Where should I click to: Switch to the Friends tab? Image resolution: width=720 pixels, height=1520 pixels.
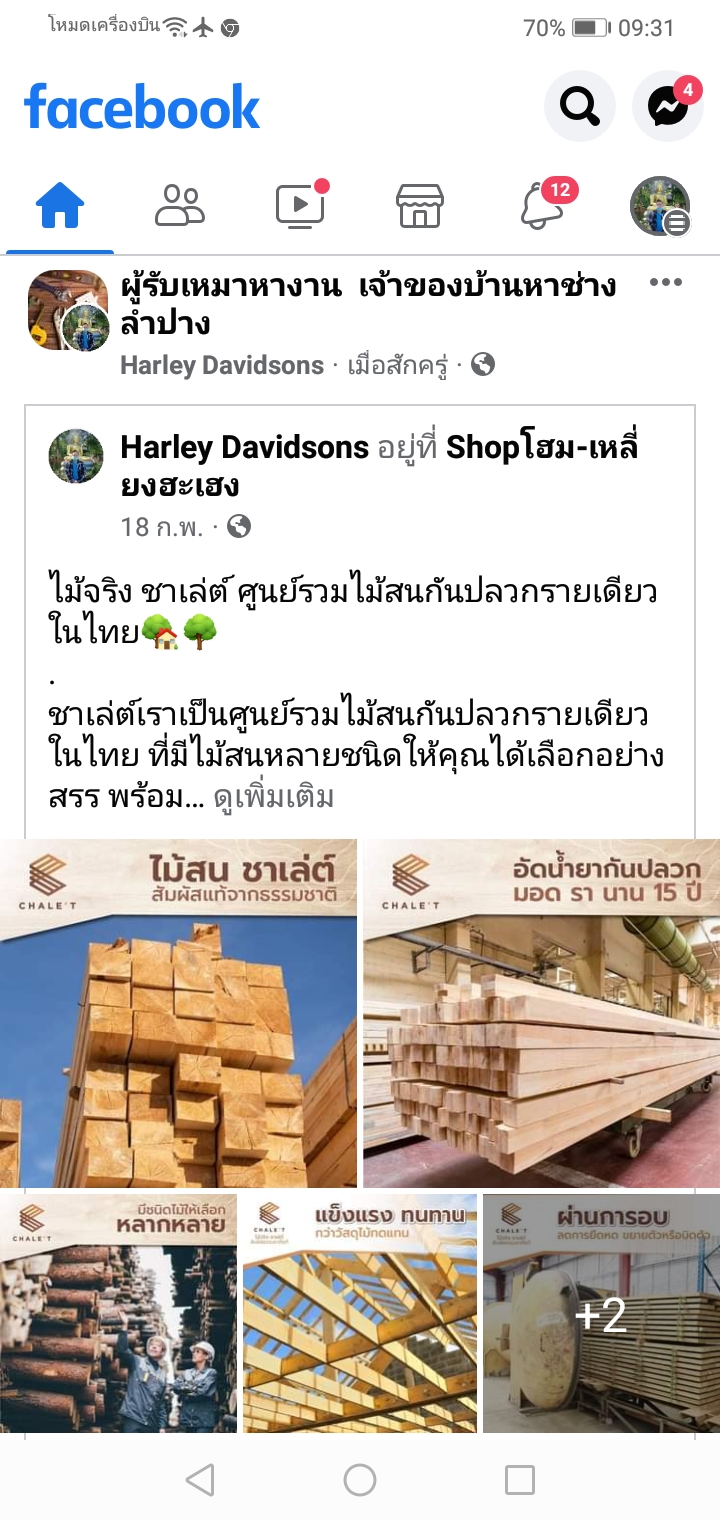click(x=180, y=207)
